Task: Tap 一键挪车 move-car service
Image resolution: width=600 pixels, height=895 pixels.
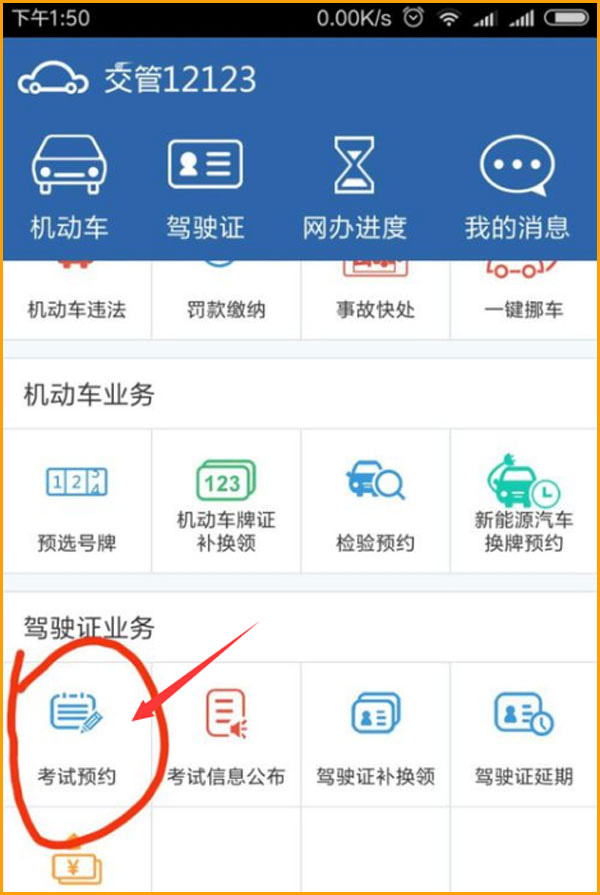Action: tap(524, 298)
